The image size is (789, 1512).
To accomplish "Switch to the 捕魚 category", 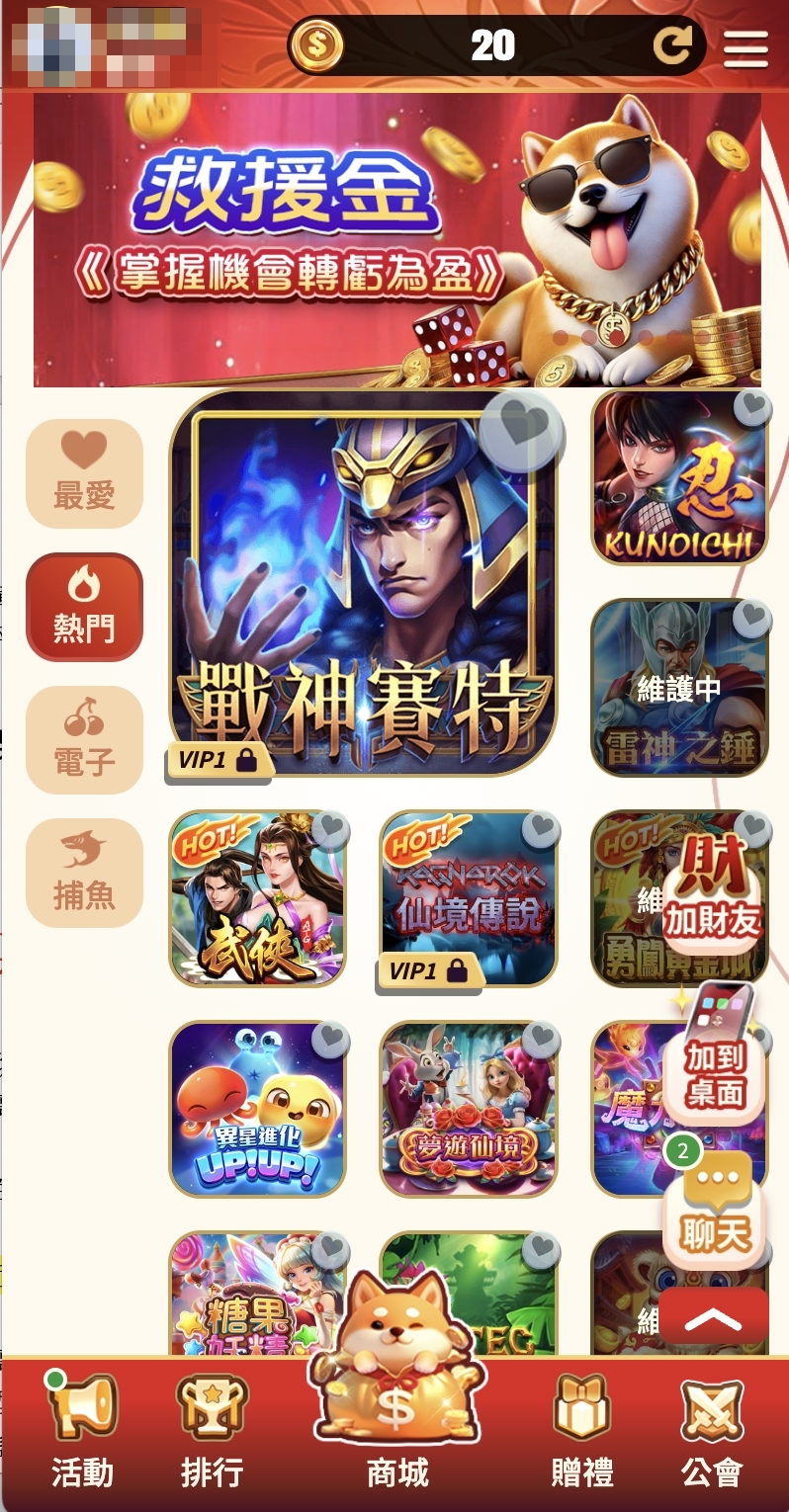I will [84, 873].
